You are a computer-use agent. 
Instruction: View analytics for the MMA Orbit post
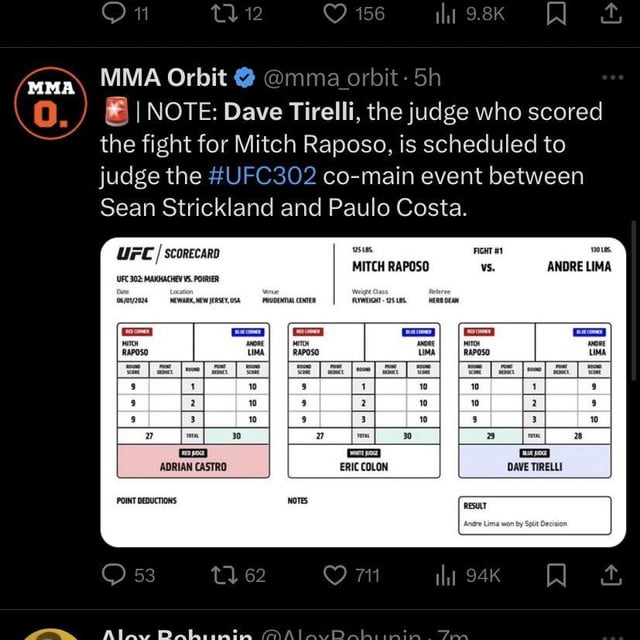click(x=469, y=574)
